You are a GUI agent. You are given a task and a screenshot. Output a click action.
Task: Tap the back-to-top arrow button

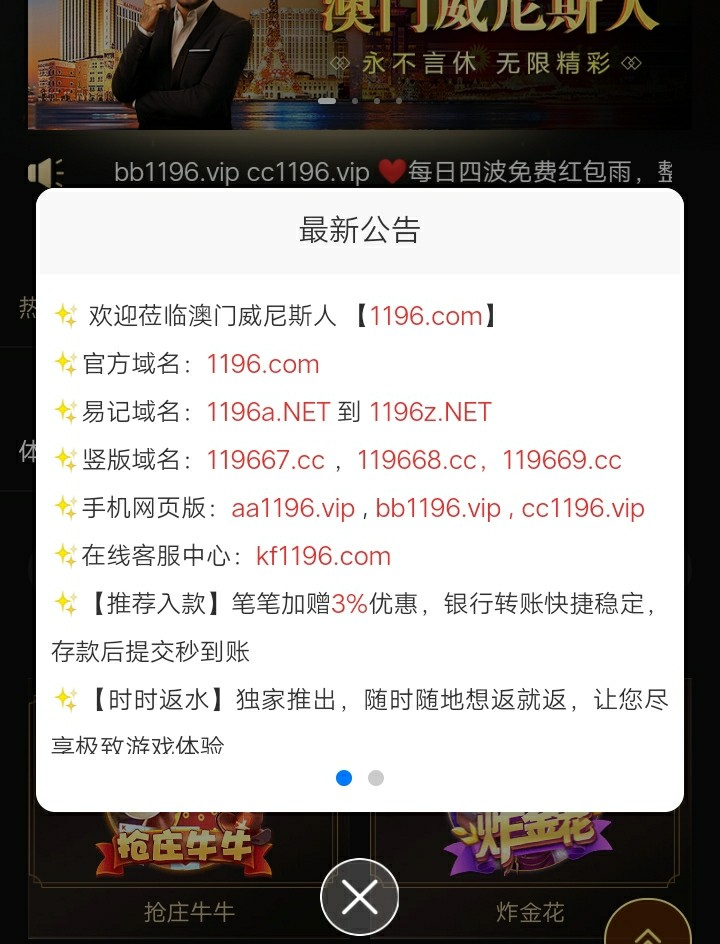648,924
